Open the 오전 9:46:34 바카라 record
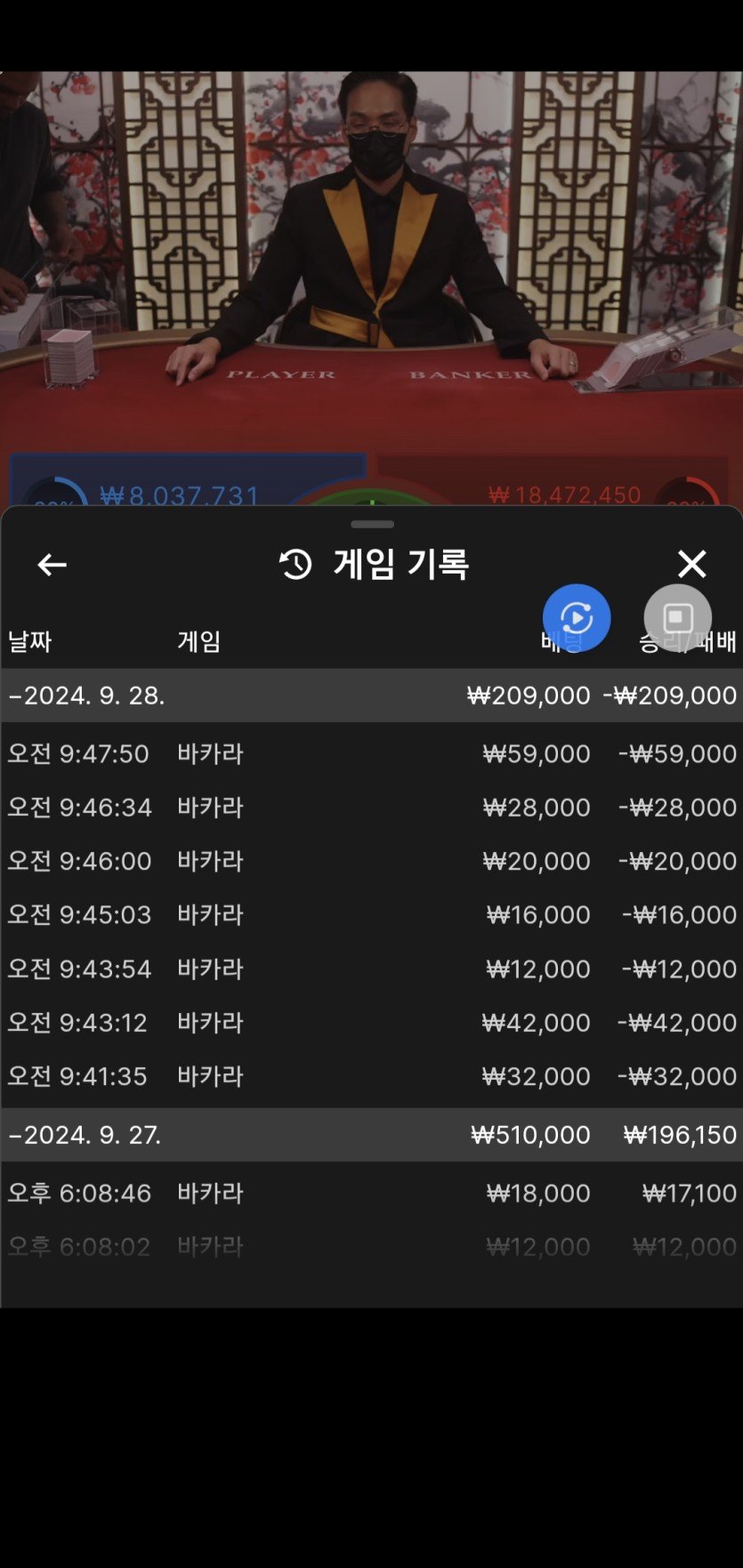Screen dimensions: 743x1568 click(371, 808)
